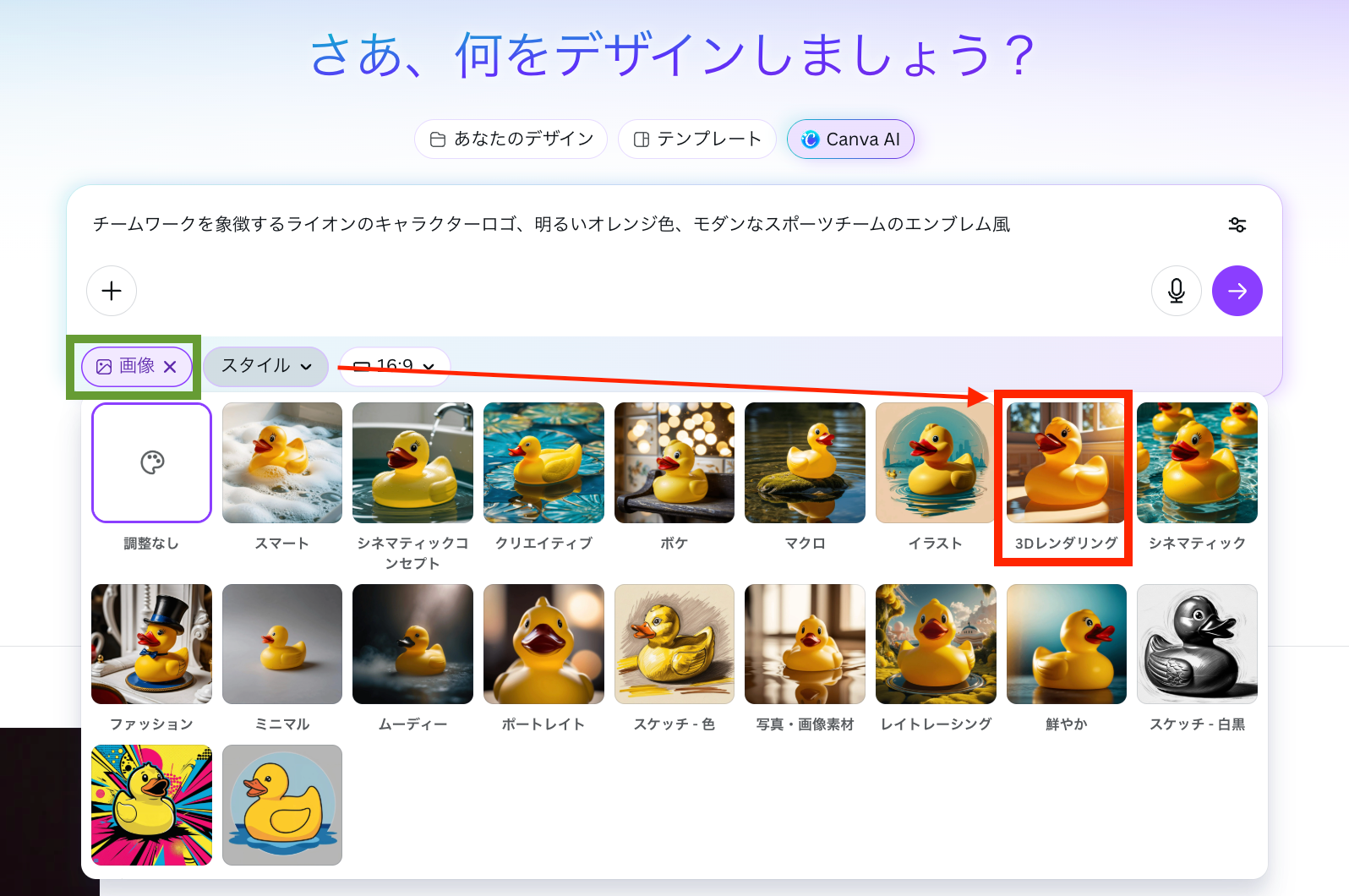The height and width of the screenshot is (896, 1349).
Task: Edit the lion logo prompt text
Action: (551, 225)
